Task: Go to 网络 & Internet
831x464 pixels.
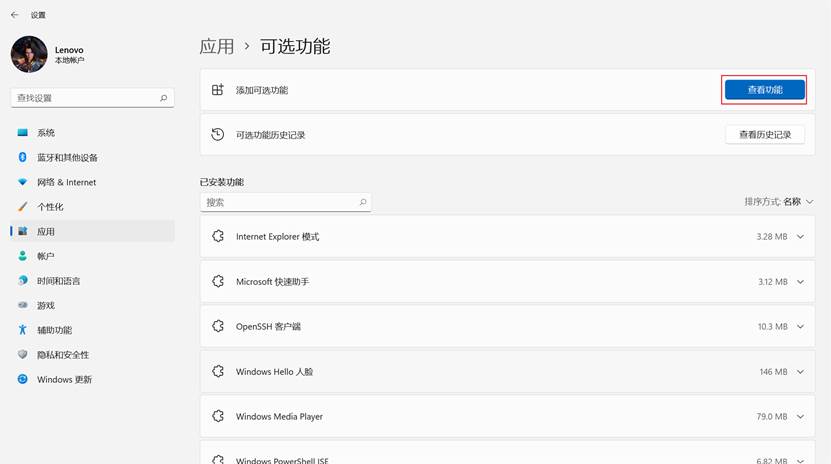Action: pyautogui.click(x=66, y=182)
